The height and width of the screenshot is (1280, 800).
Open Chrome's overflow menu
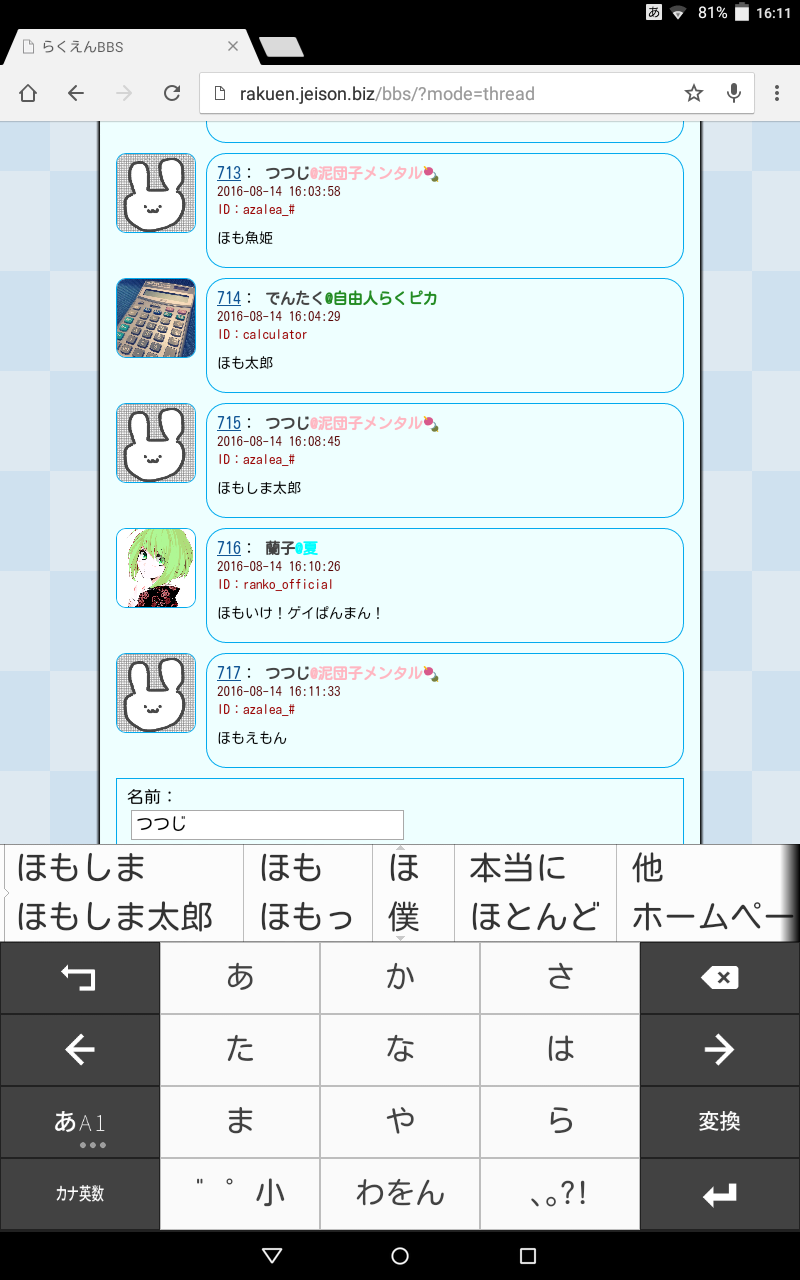pyautogui.click(x=777, y=93)
